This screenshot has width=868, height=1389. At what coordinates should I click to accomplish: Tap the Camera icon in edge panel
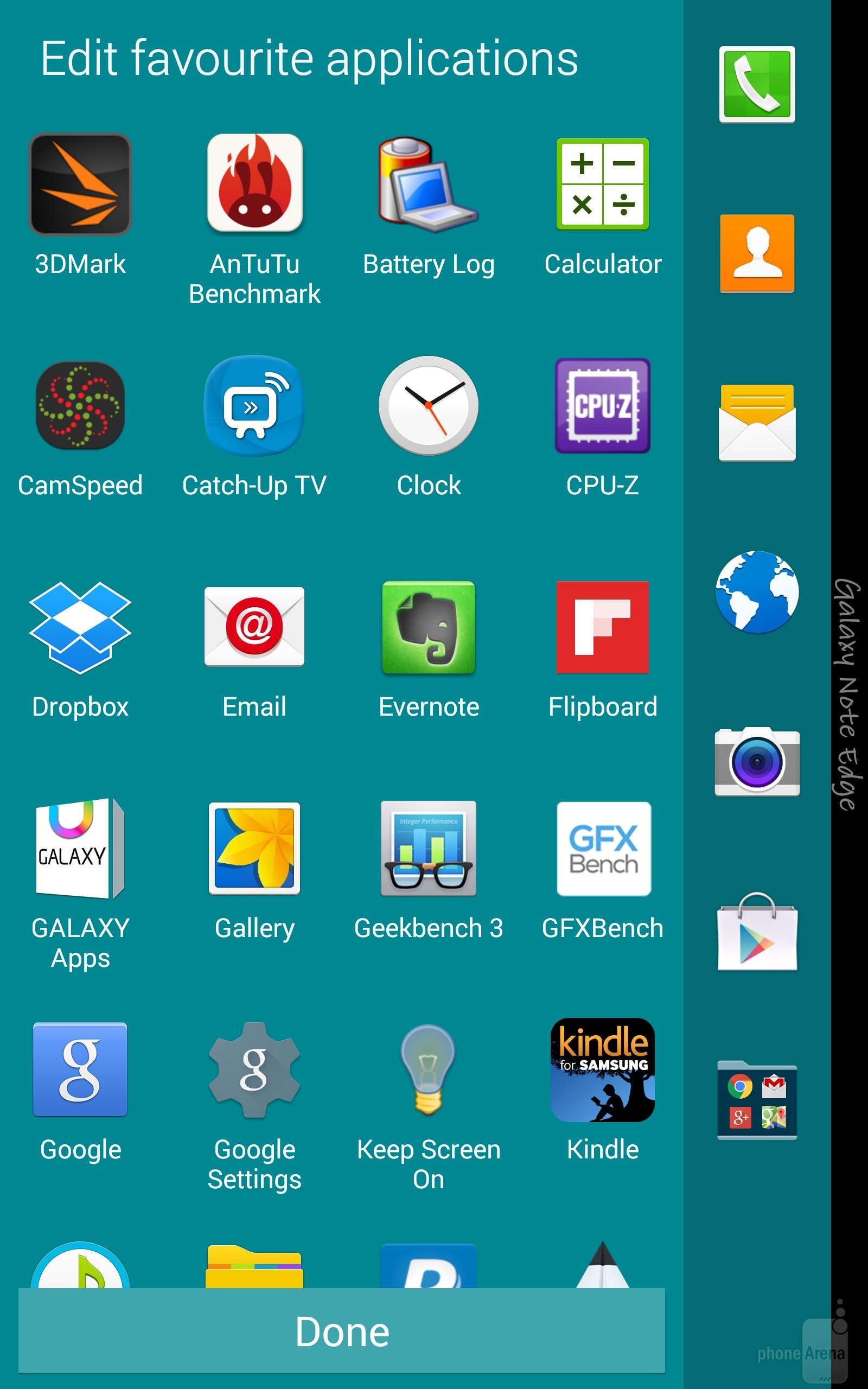point(757,762)
